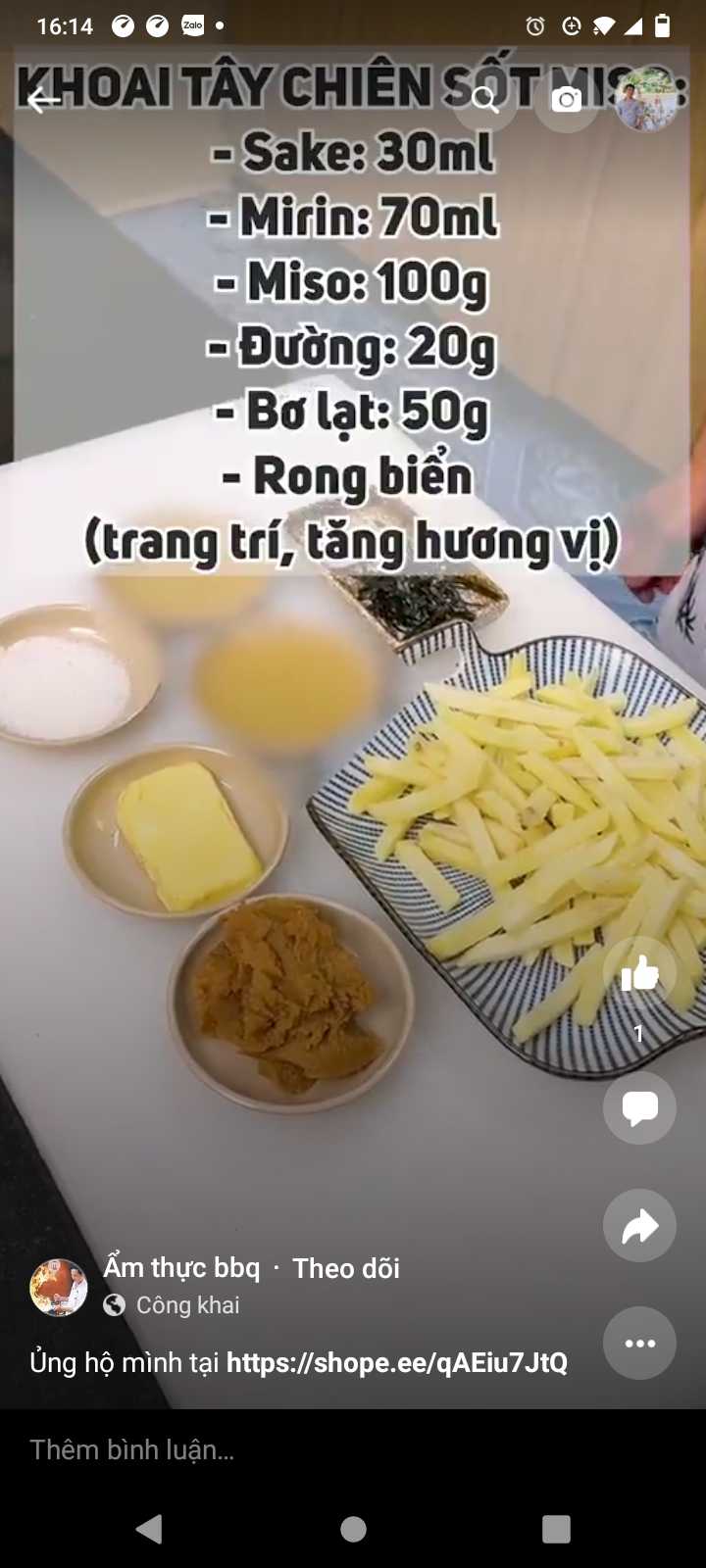Screen dimensions: 706x1568
Task: Open the three-dot more options menu
Action: click(x=639, y=1344)
